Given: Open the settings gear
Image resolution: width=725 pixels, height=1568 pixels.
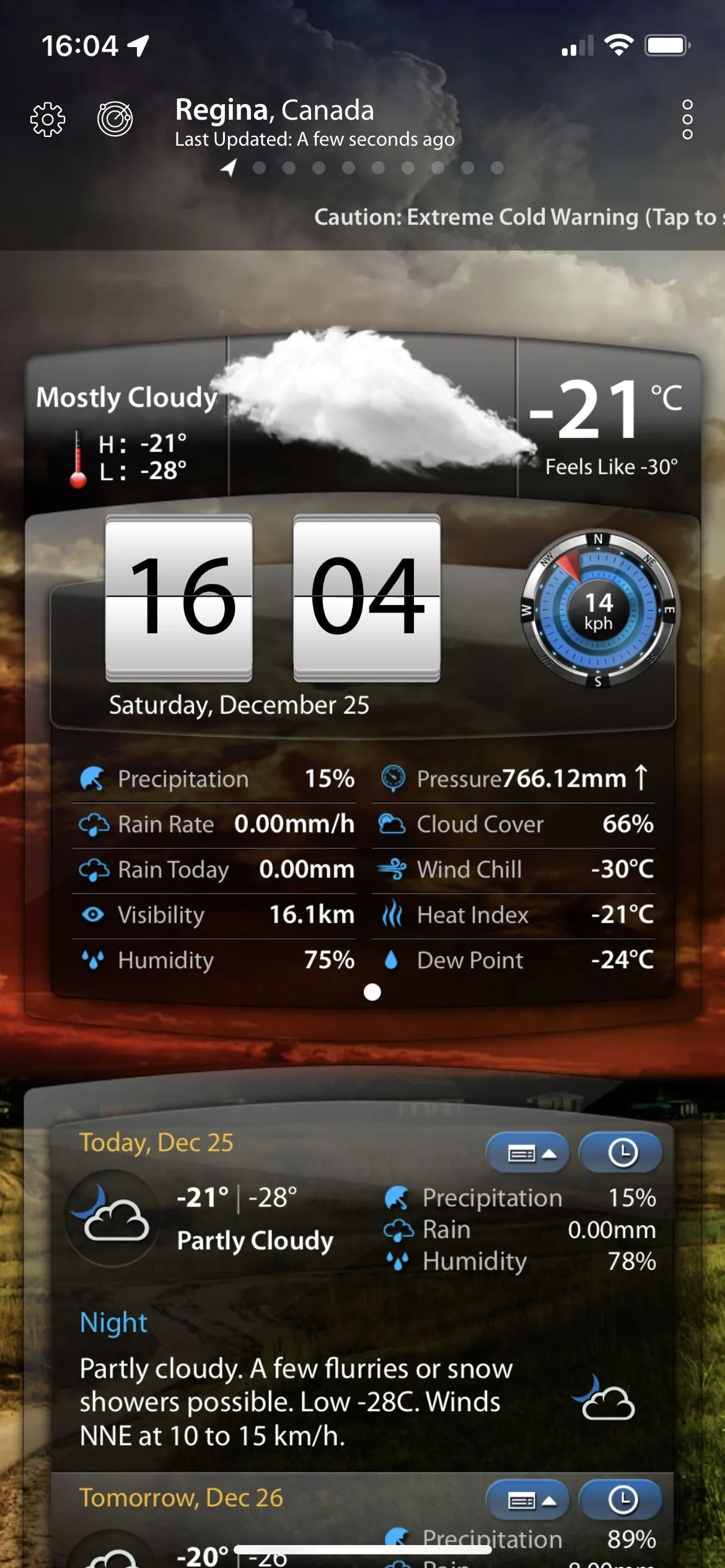Looking at the screenshot, I should point(48,119).
